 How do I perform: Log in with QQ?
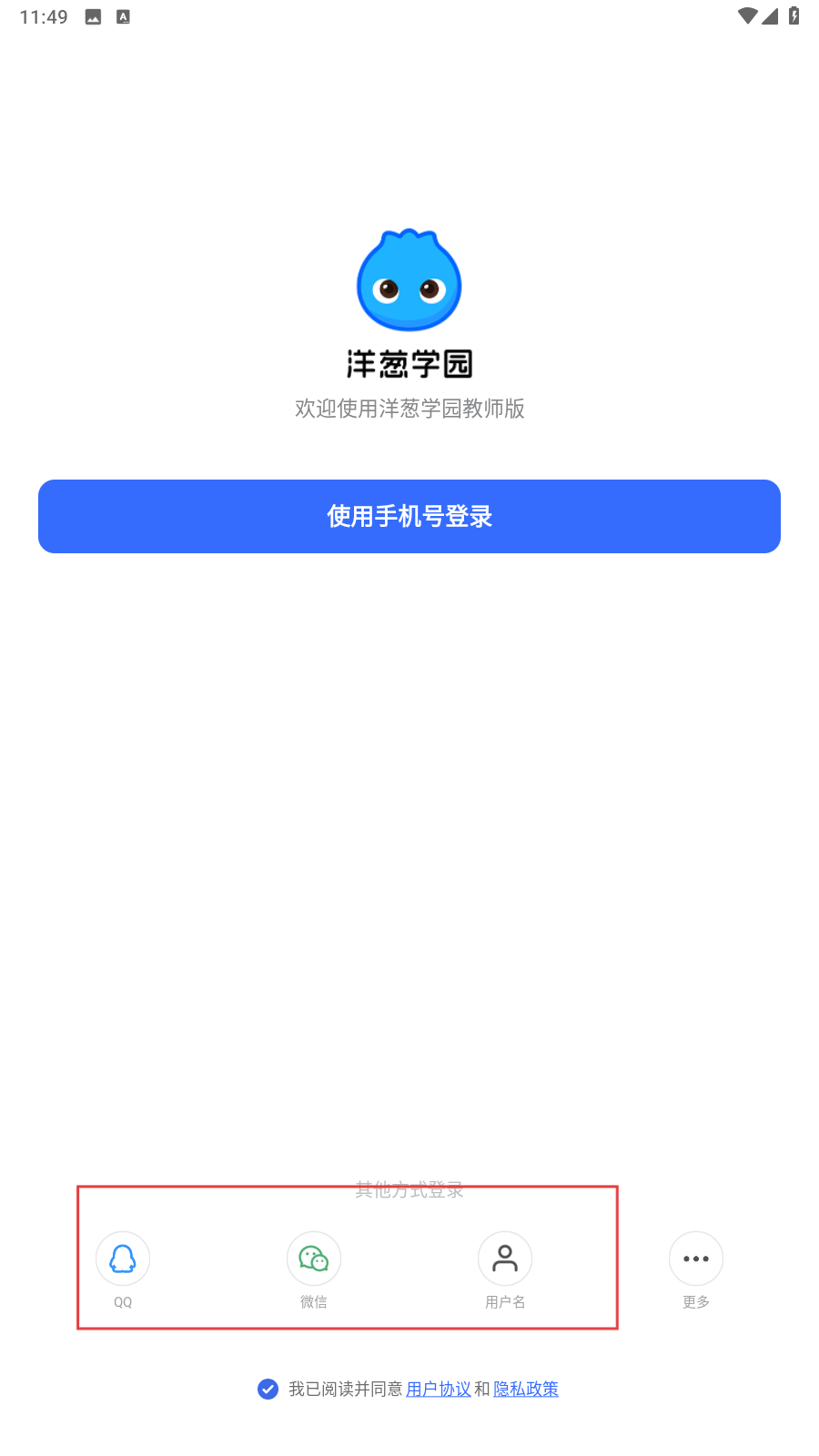123,1259
